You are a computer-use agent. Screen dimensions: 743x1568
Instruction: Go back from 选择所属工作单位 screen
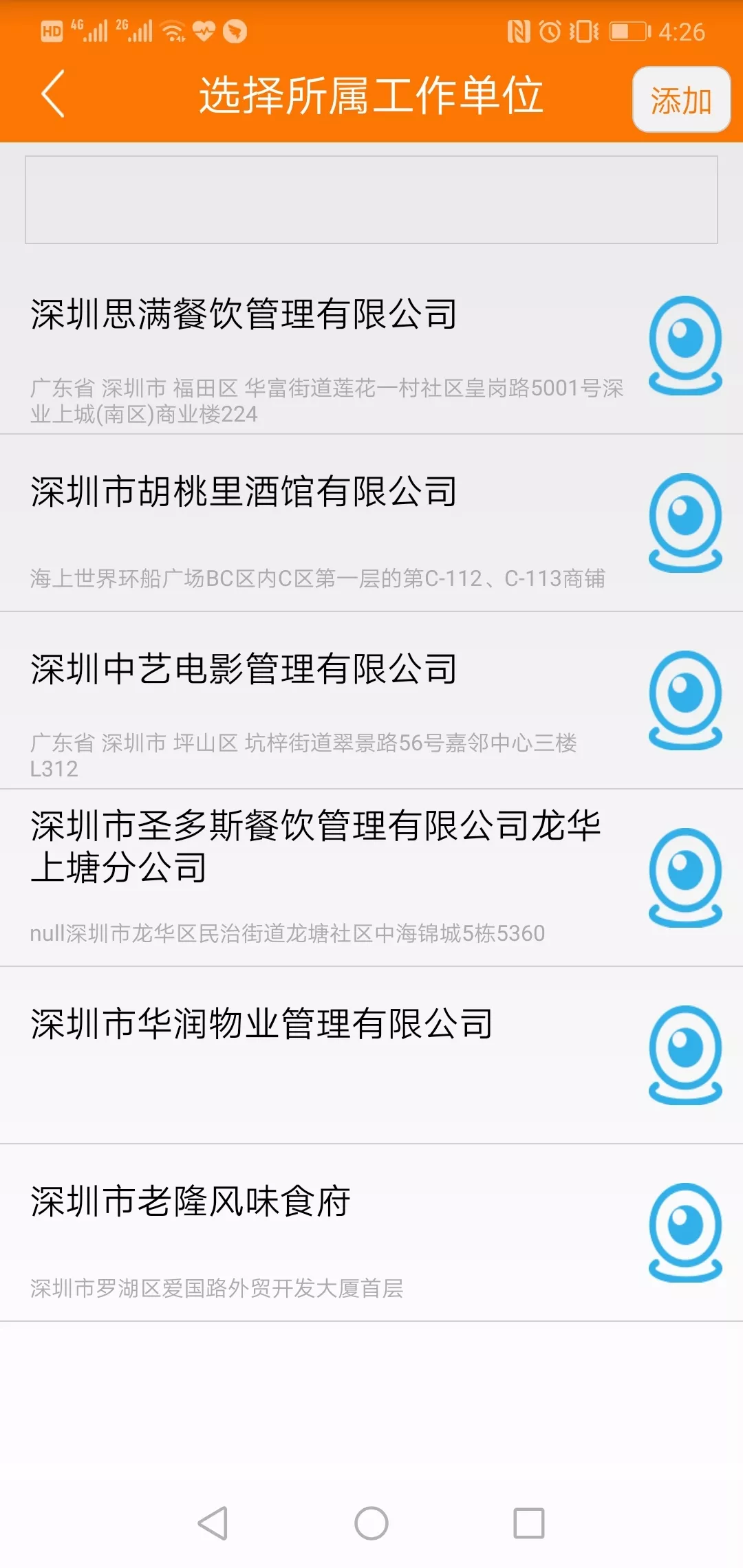coord(54,94)
